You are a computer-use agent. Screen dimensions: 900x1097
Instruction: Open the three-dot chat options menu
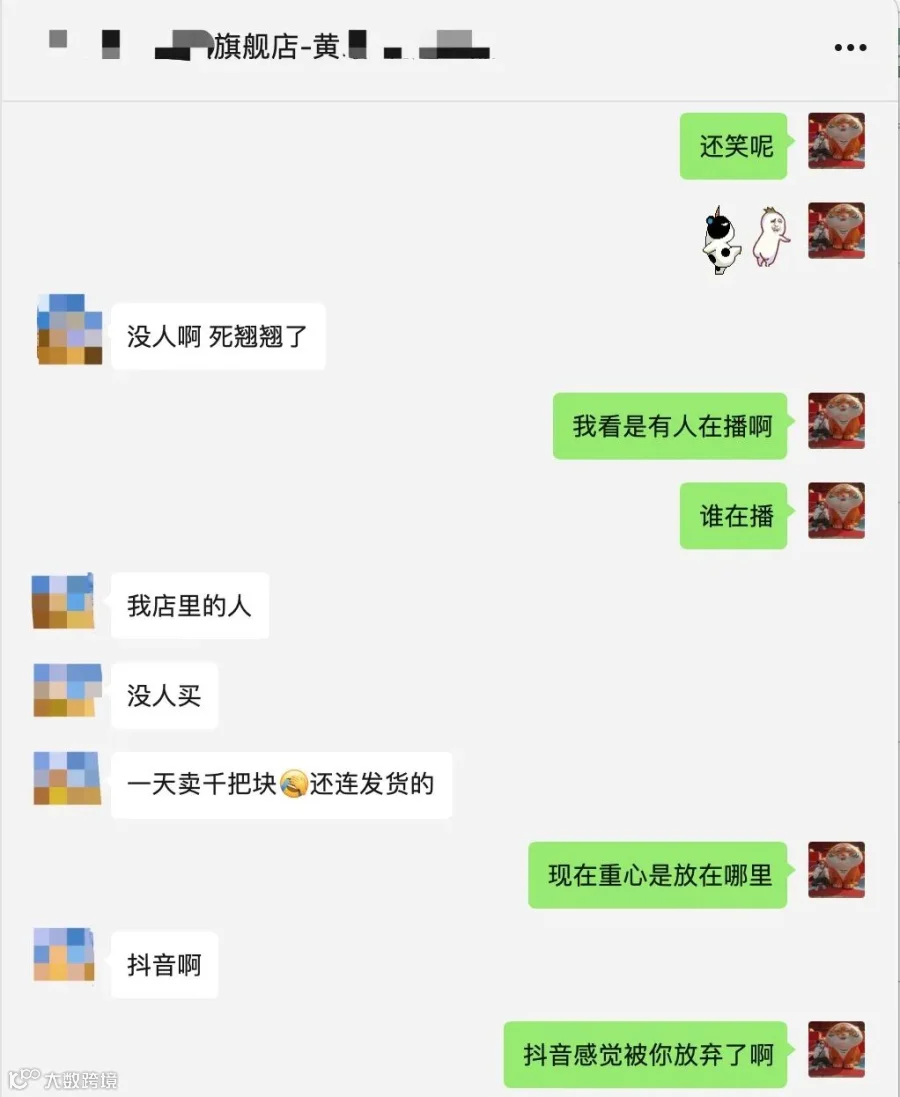(850, 48)
